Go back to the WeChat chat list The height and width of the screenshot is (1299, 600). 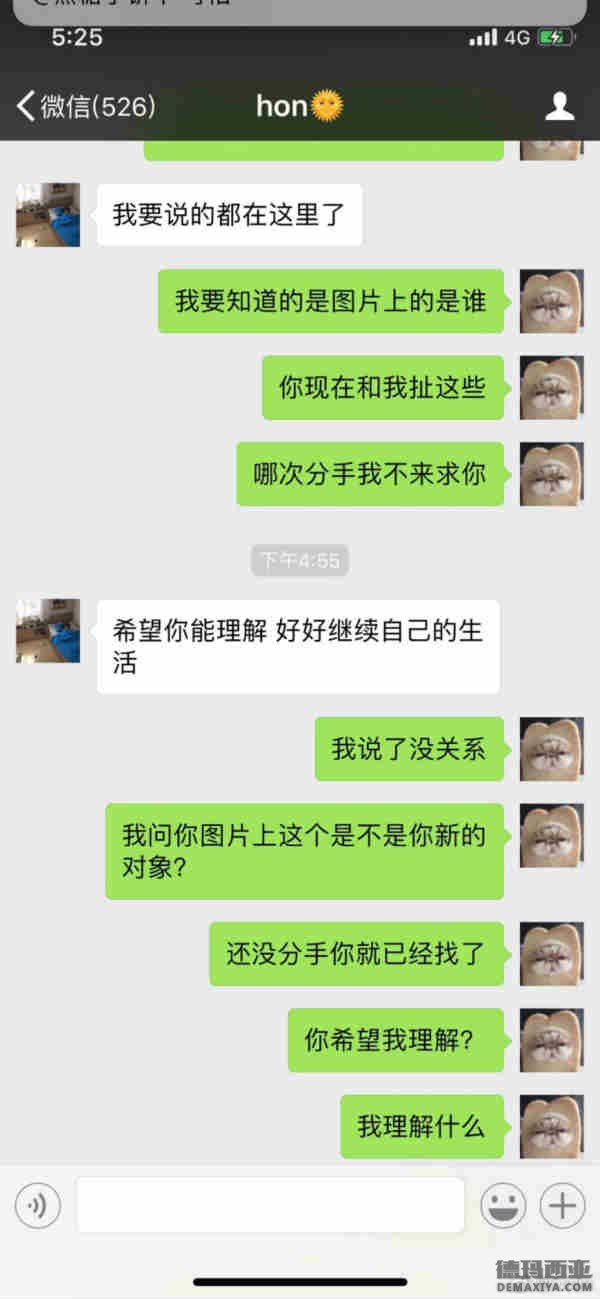pos(84,106)
